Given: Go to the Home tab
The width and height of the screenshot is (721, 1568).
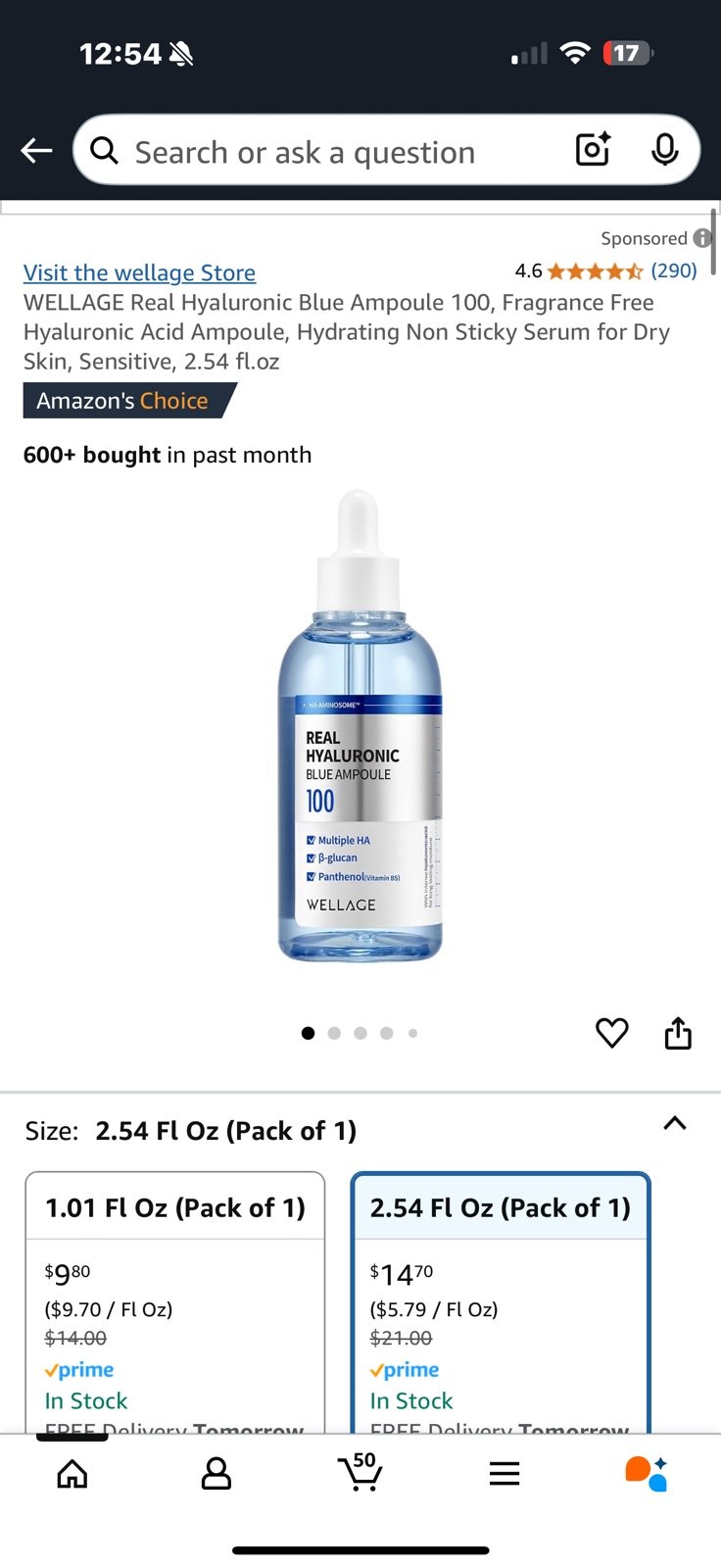Looking at the screenshot, I should pyautogui.click(x=72, y=1473).
